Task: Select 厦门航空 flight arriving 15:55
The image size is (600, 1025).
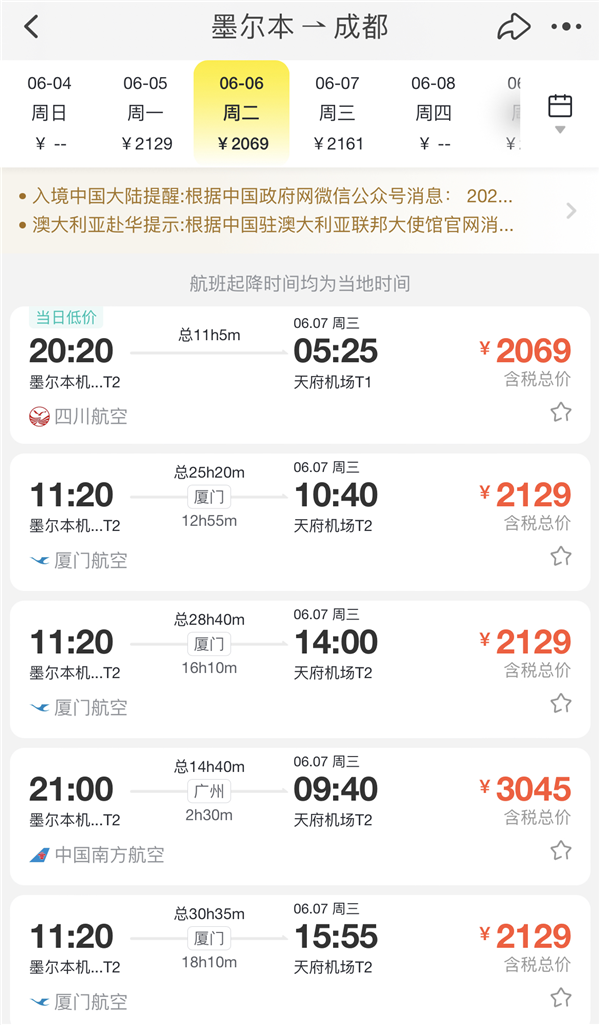Action: [x=300, y=960]
